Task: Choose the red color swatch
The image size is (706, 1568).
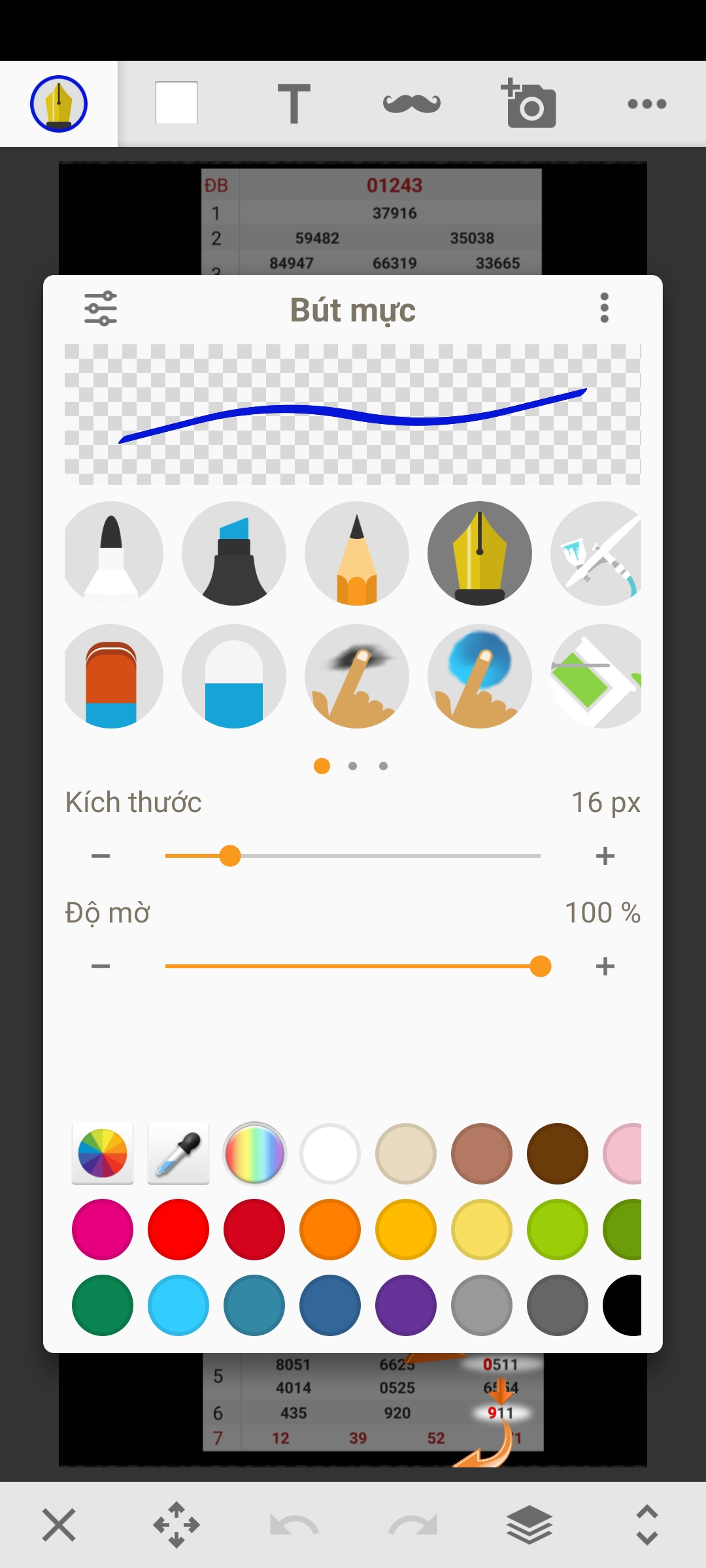Action: click(178, 1230)
